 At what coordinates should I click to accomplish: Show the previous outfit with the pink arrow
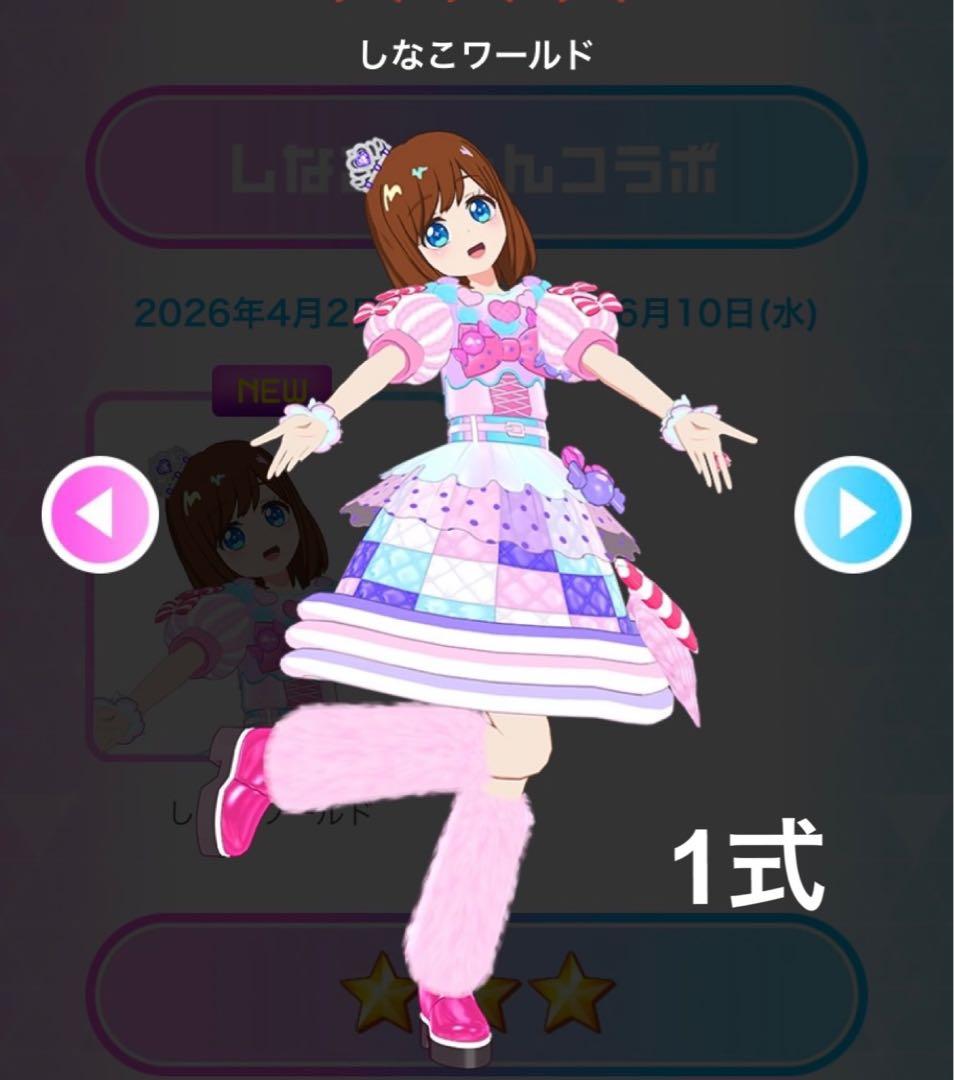click(x=101, y=515)
